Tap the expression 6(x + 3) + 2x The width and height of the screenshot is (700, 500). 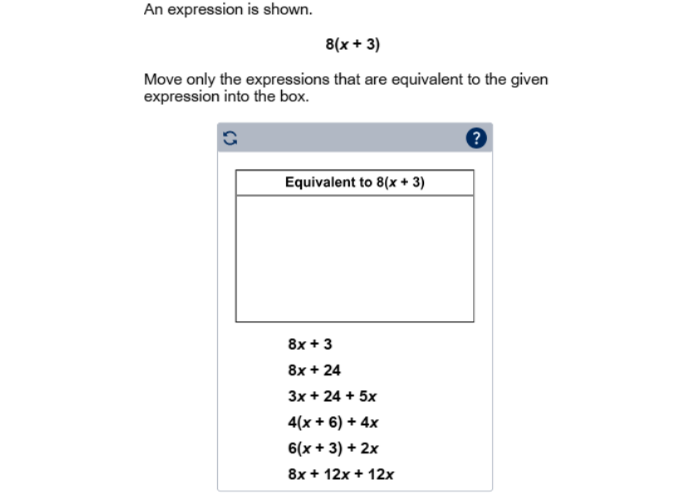pos(332,448)
